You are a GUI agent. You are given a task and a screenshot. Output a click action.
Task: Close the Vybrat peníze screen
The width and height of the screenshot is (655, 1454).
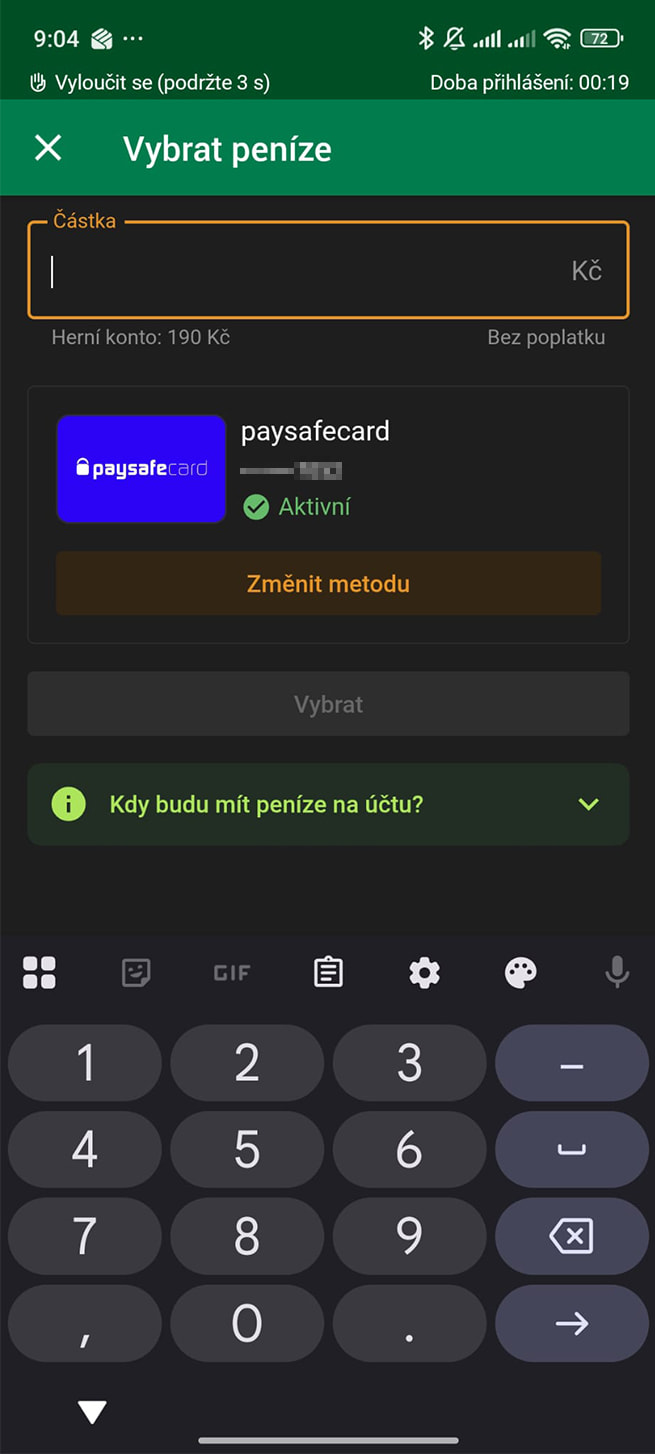coord(48,149)
